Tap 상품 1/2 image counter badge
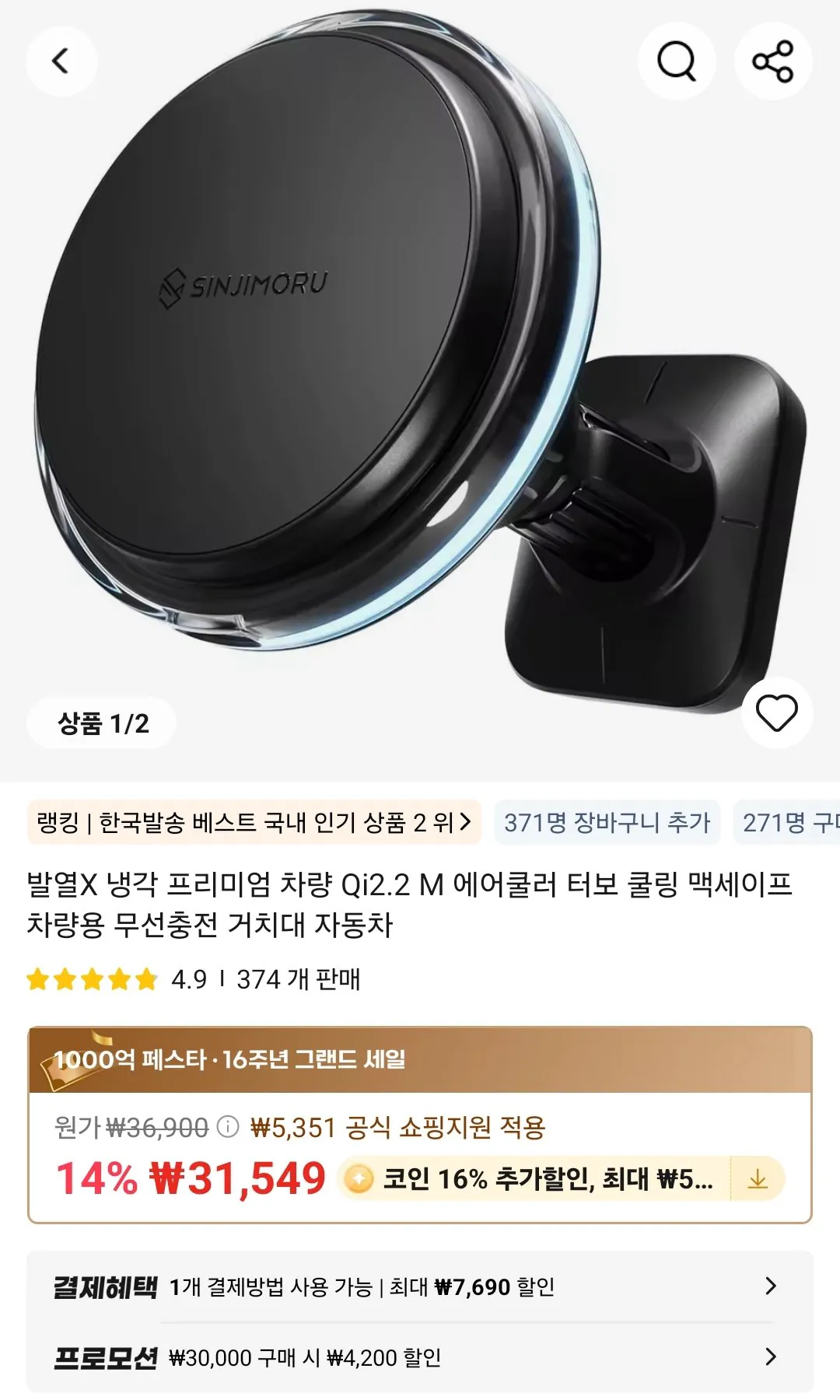This screenshot has height=1400, width=840. 103,722
